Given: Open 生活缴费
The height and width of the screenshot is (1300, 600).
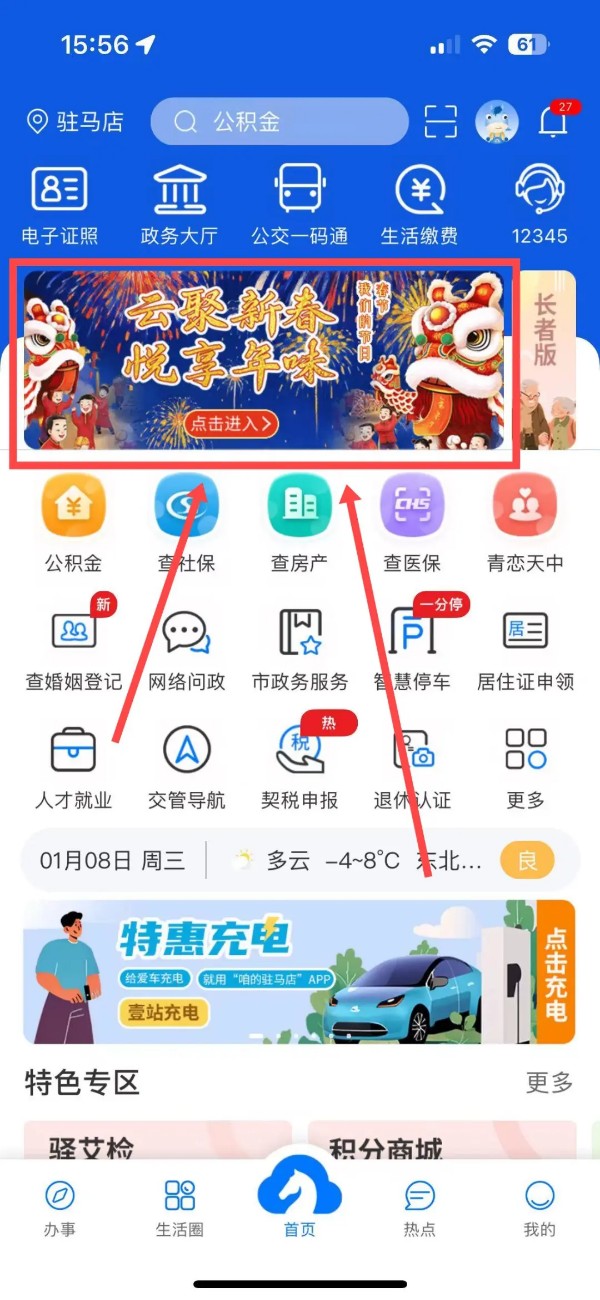Looking at the screenshot, I should tap(420, 205).
